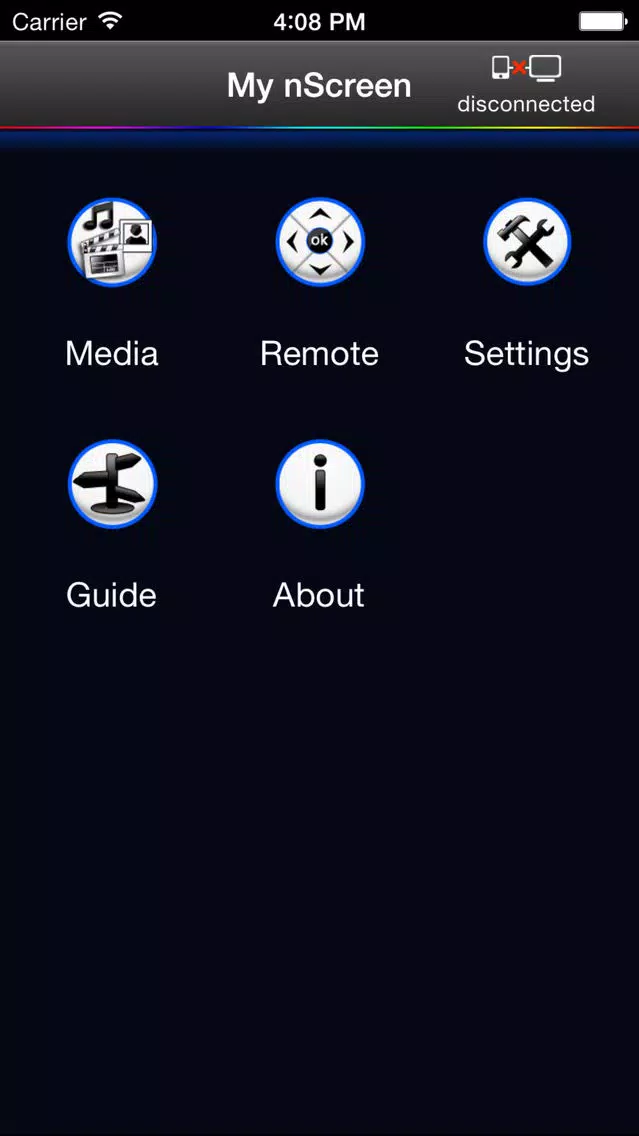
Task: Open the About info page
Action: pos(320,484)
